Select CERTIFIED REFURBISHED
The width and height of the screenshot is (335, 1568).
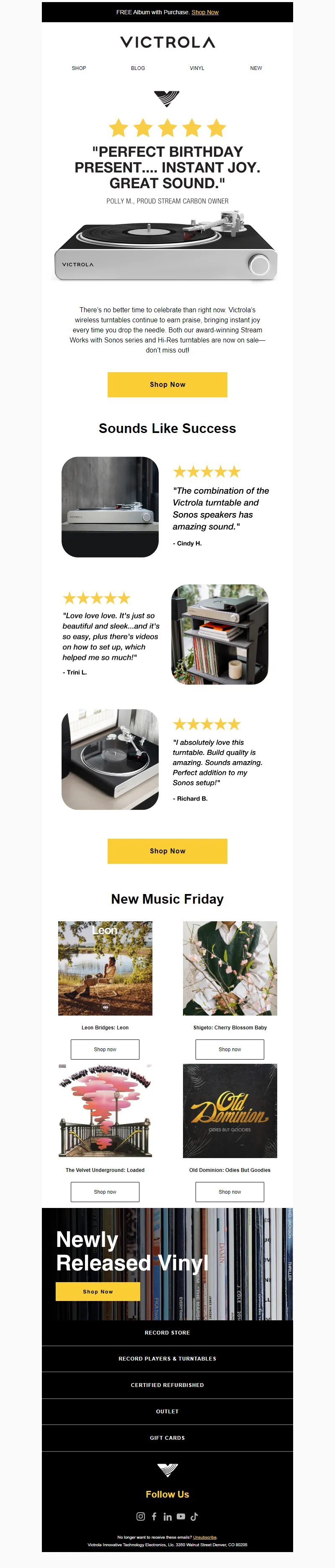(167, 1385)
